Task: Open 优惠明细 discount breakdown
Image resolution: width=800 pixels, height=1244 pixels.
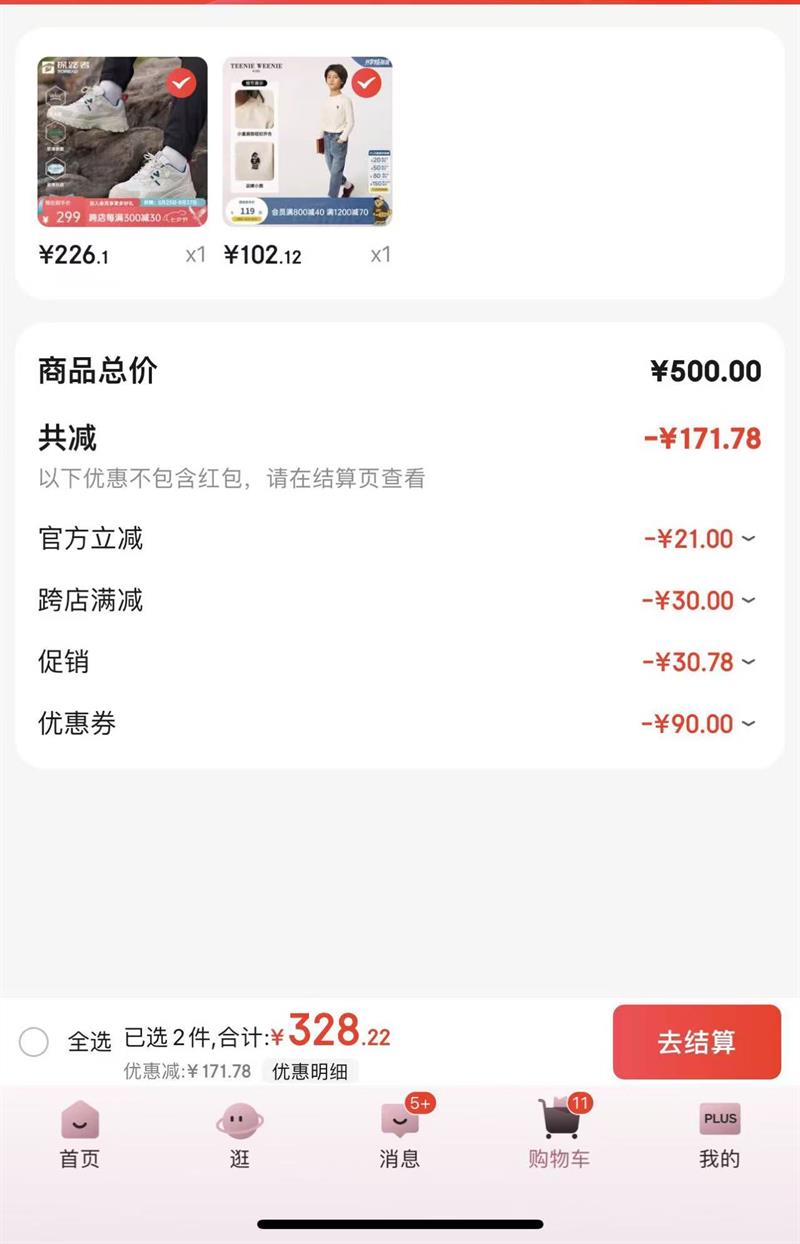Action: pos(310,1071)
